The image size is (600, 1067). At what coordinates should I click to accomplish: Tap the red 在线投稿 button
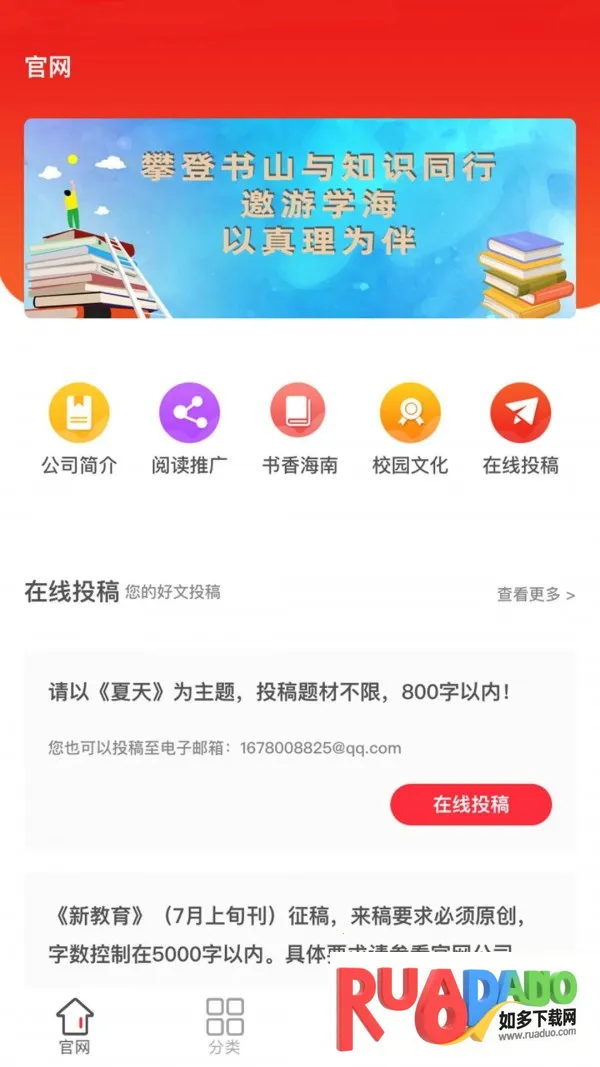470,804
